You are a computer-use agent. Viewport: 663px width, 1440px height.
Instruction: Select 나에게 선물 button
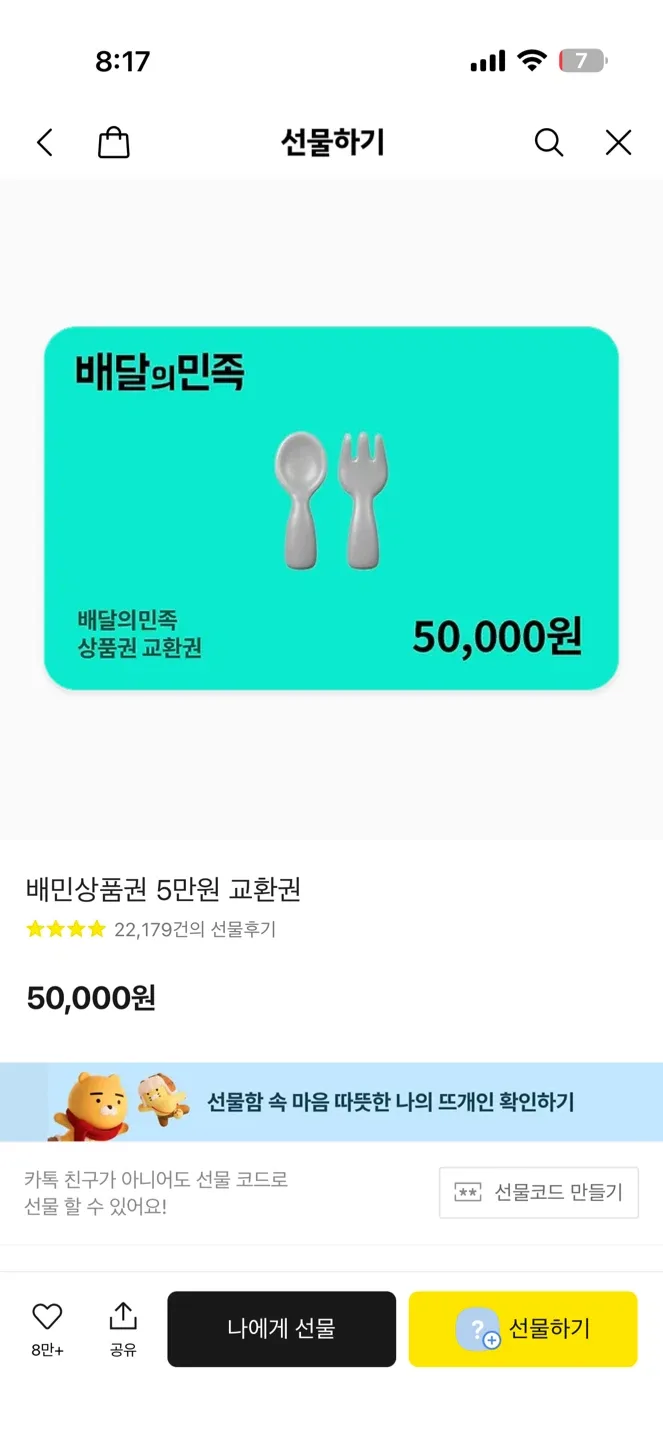[281, 1329]
